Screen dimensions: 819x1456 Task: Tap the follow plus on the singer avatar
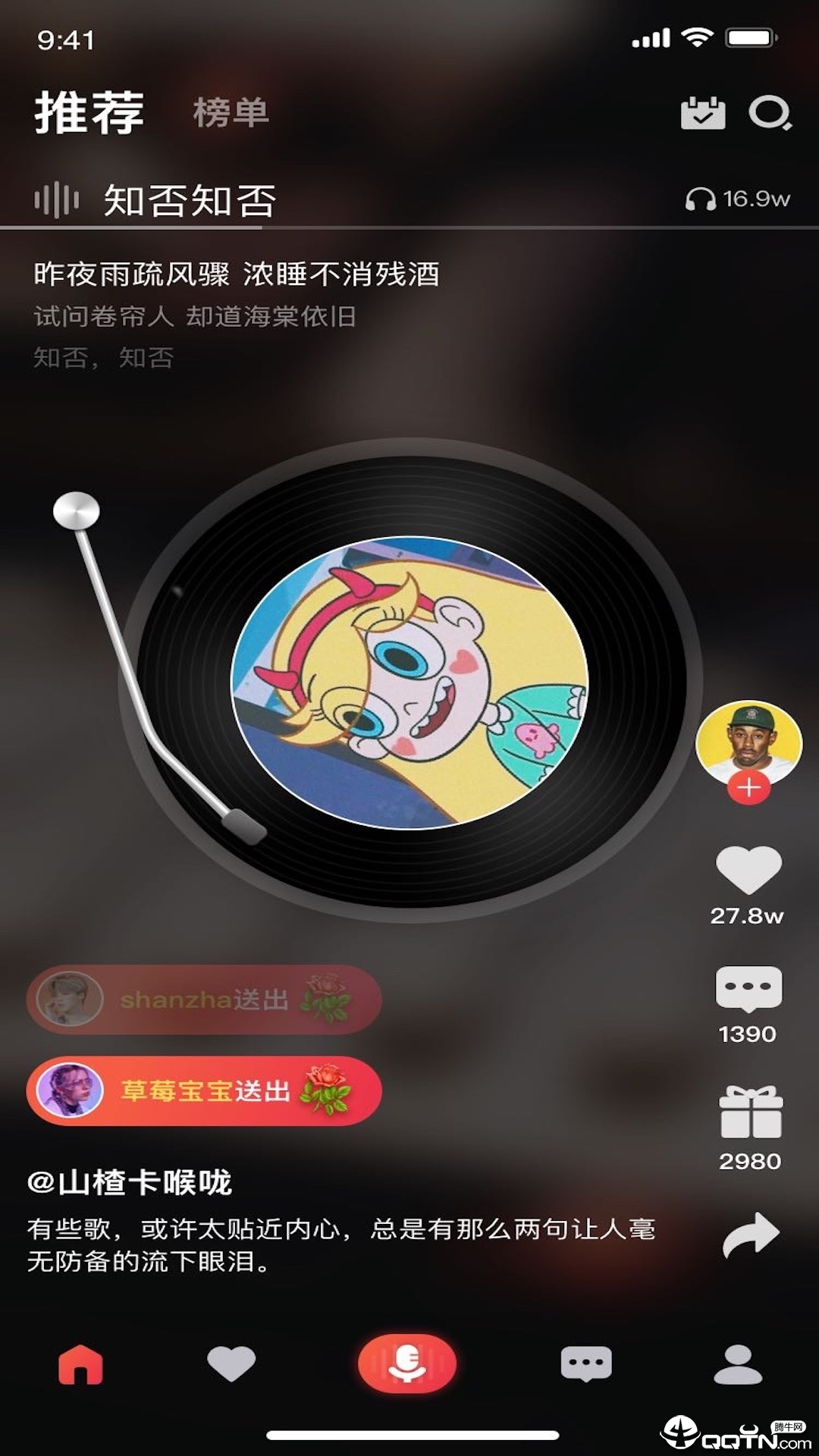click(x=749, y=788)
